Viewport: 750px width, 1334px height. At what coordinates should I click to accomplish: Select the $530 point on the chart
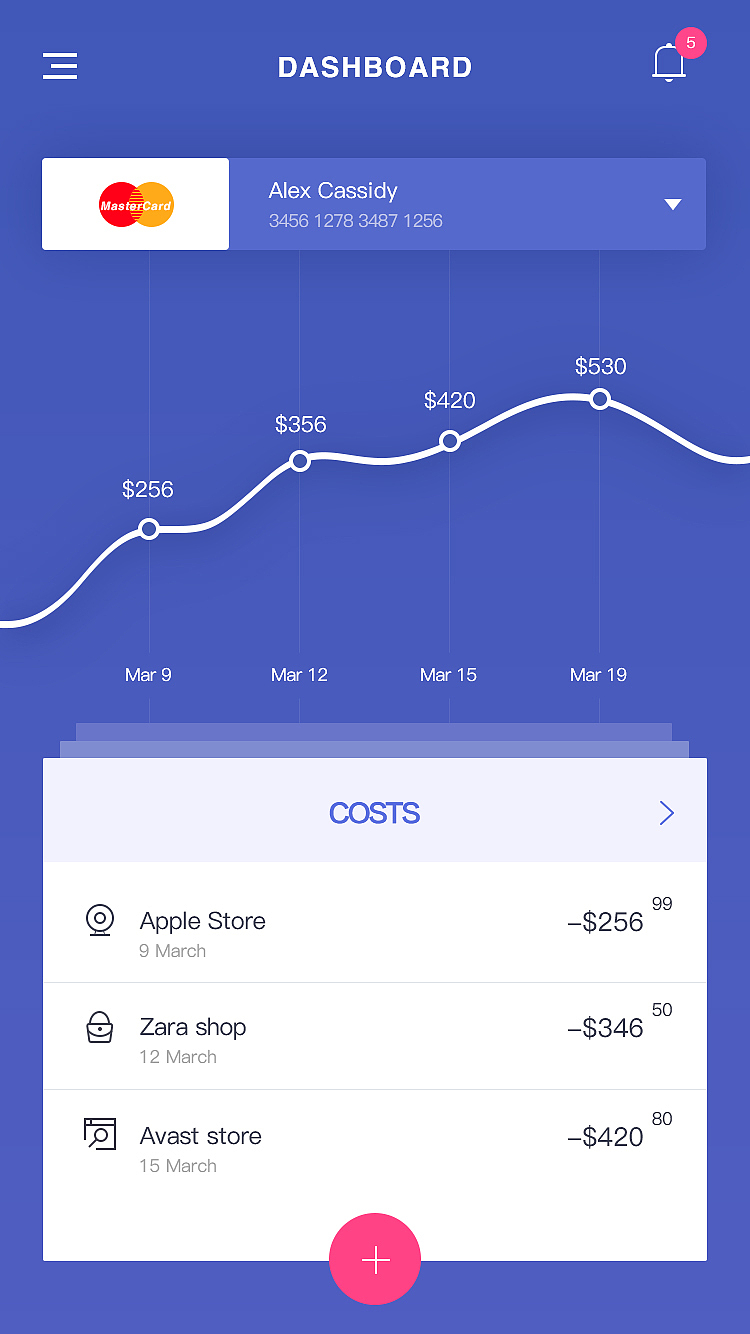pos(600,399)
